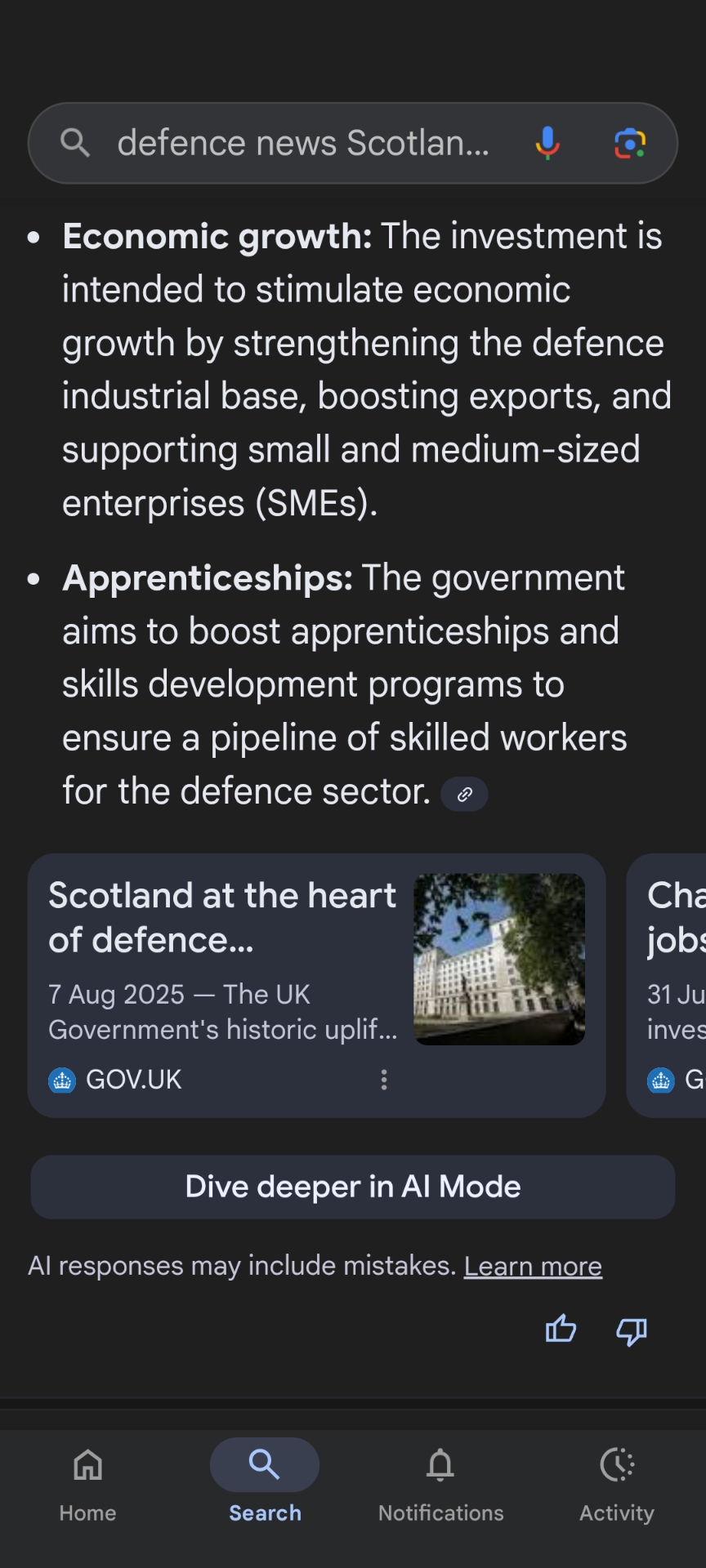Follow the Learn more link
This screenshot has width=706, height=1568.
pos(533,1266)
